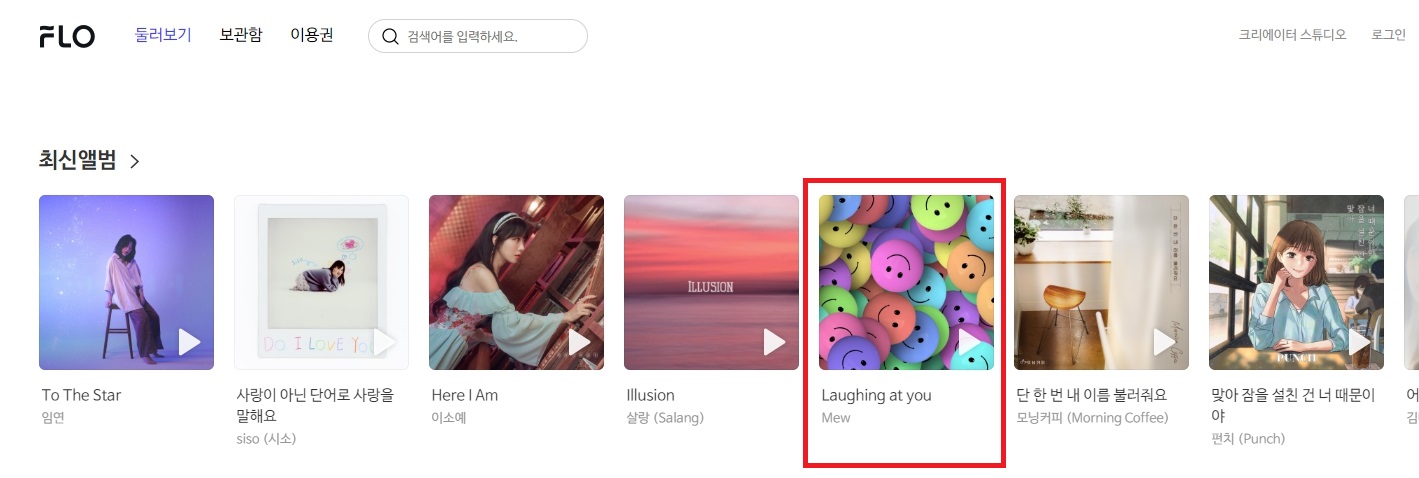1419x478 pixels.
Task: Open the 보관함 tab
Action: pos(241,35)
